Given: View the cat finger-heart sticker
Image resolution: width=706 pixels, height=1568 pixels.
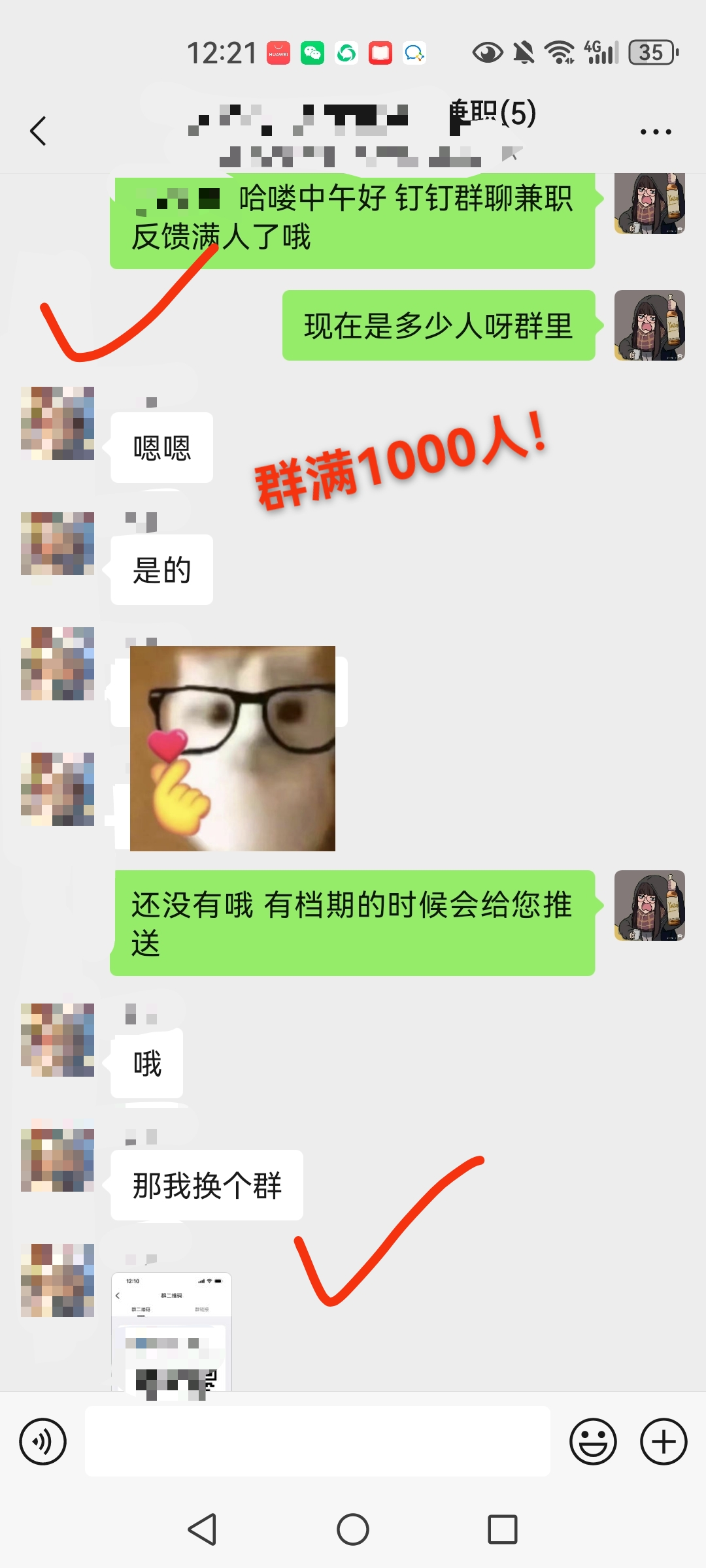Looking at the screenshot, I should (x=232, y=748).
